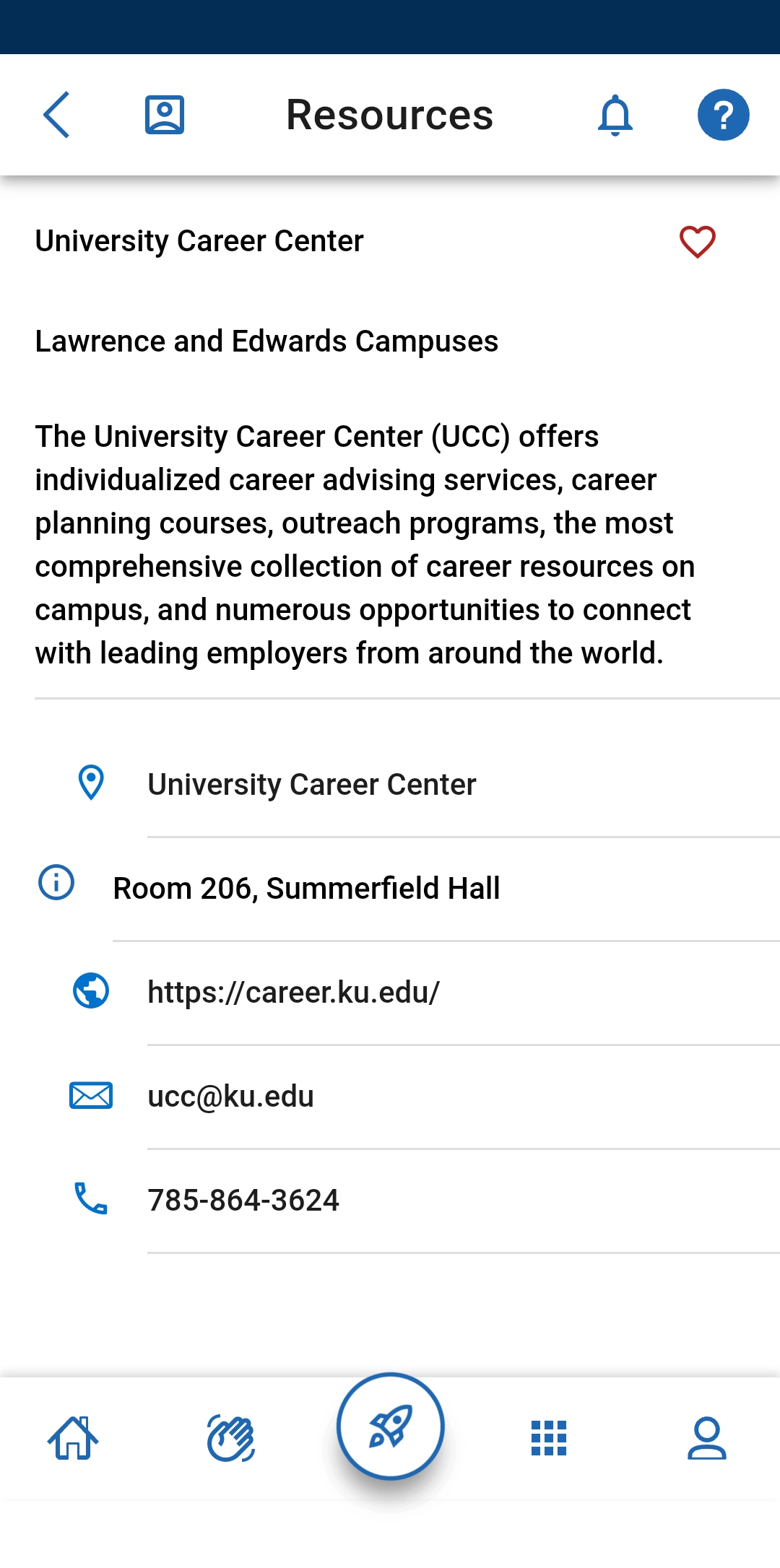Viewport: 780px width, 1568px height.
Task: Open the waving hand tab
Action: tap(231, 1438)
